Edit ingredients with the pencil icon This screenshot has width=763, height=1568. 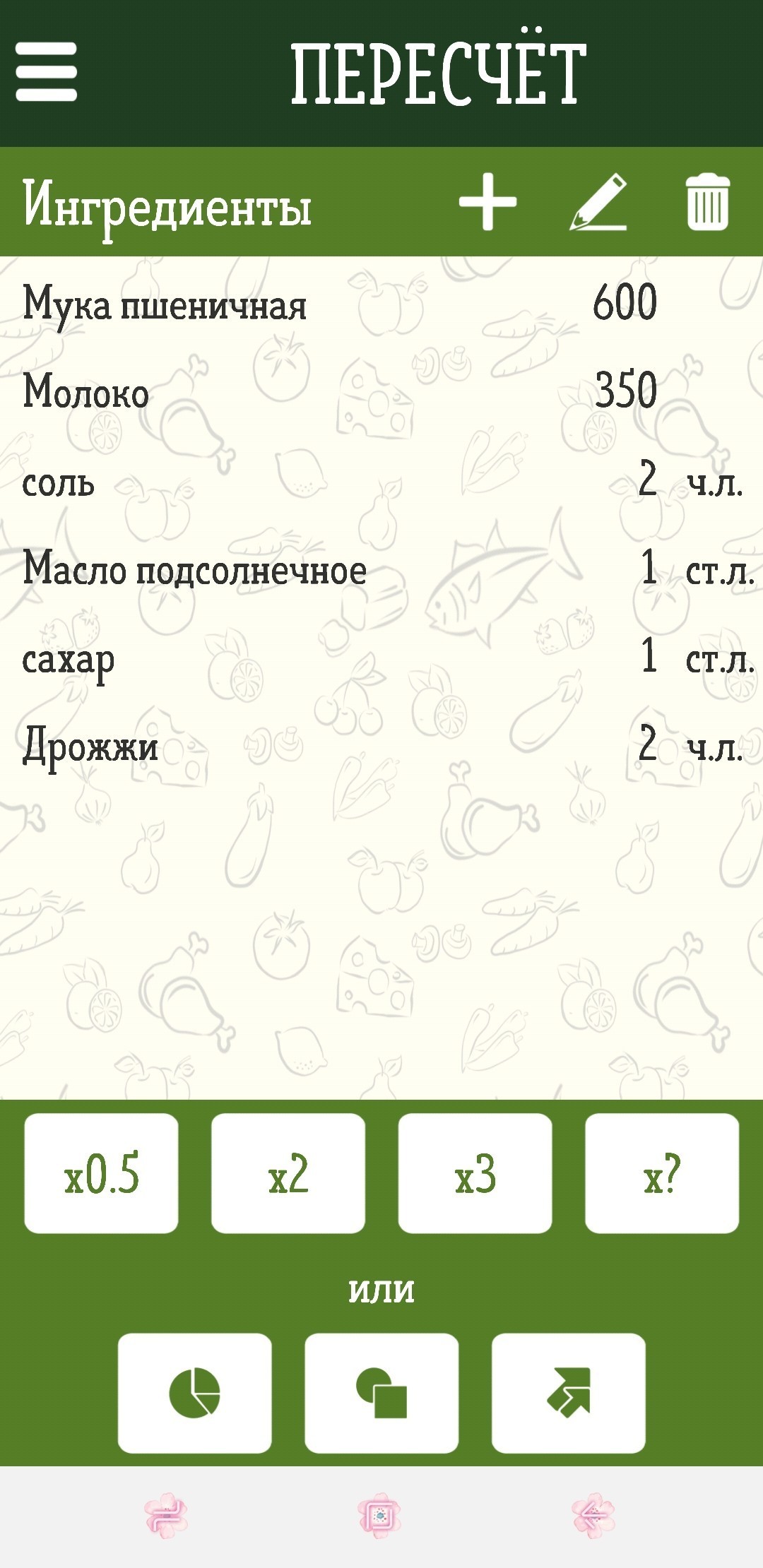598,202
